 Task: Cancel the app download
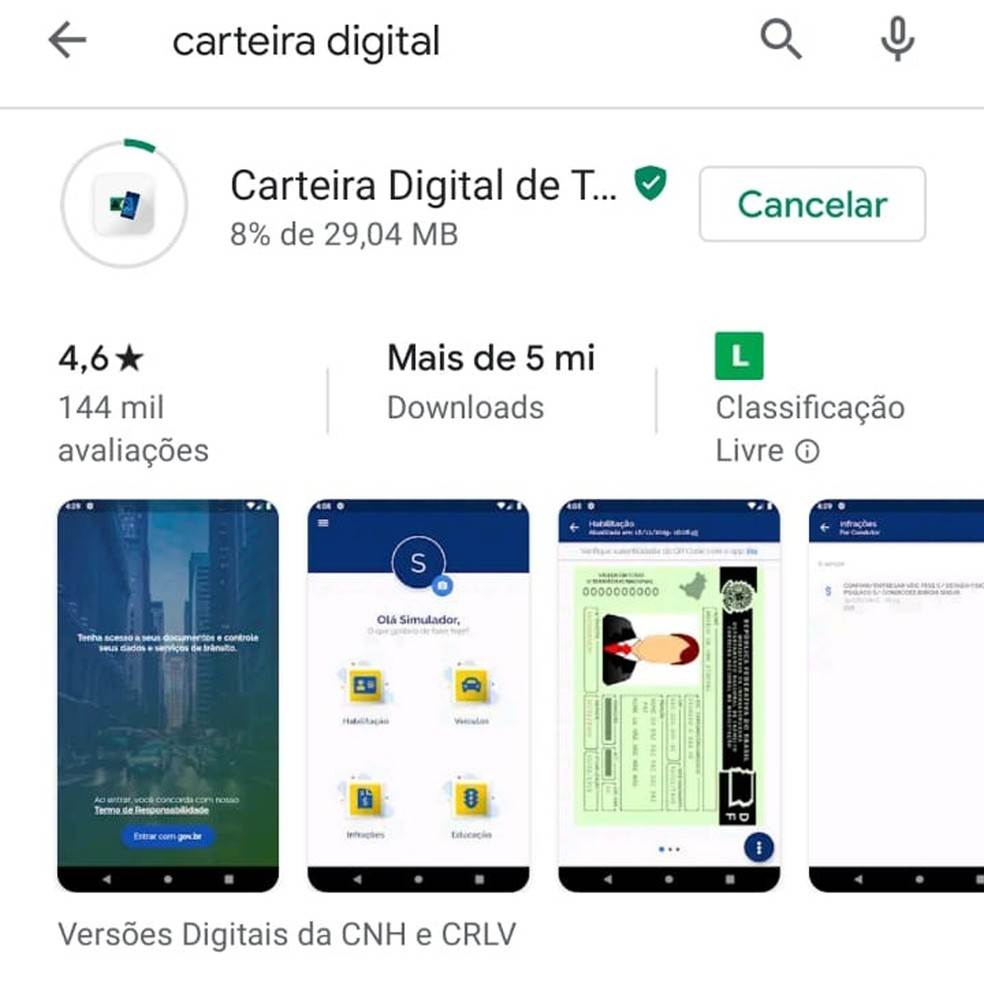811,204
